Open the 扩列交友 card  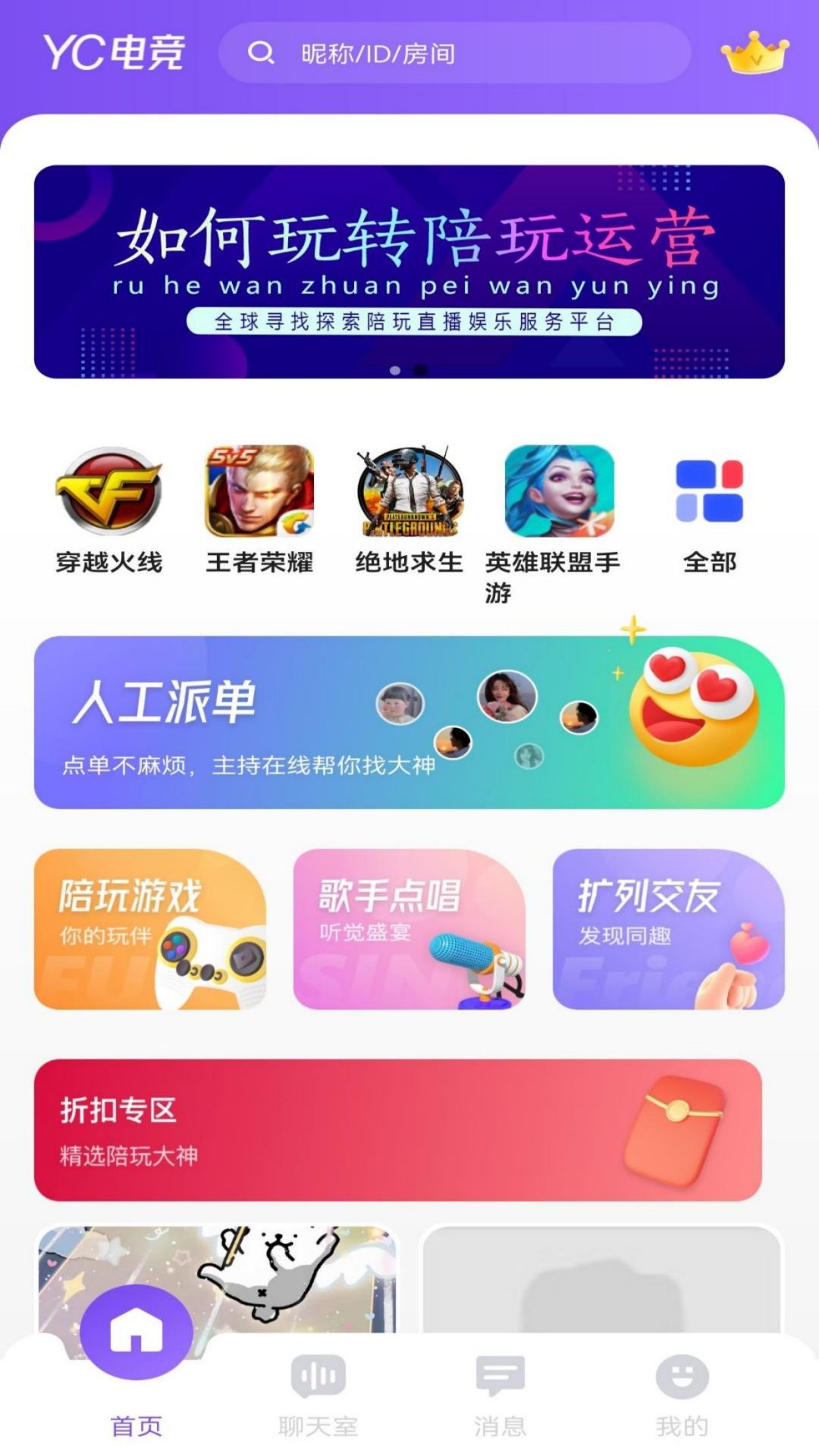coord(669,929)
